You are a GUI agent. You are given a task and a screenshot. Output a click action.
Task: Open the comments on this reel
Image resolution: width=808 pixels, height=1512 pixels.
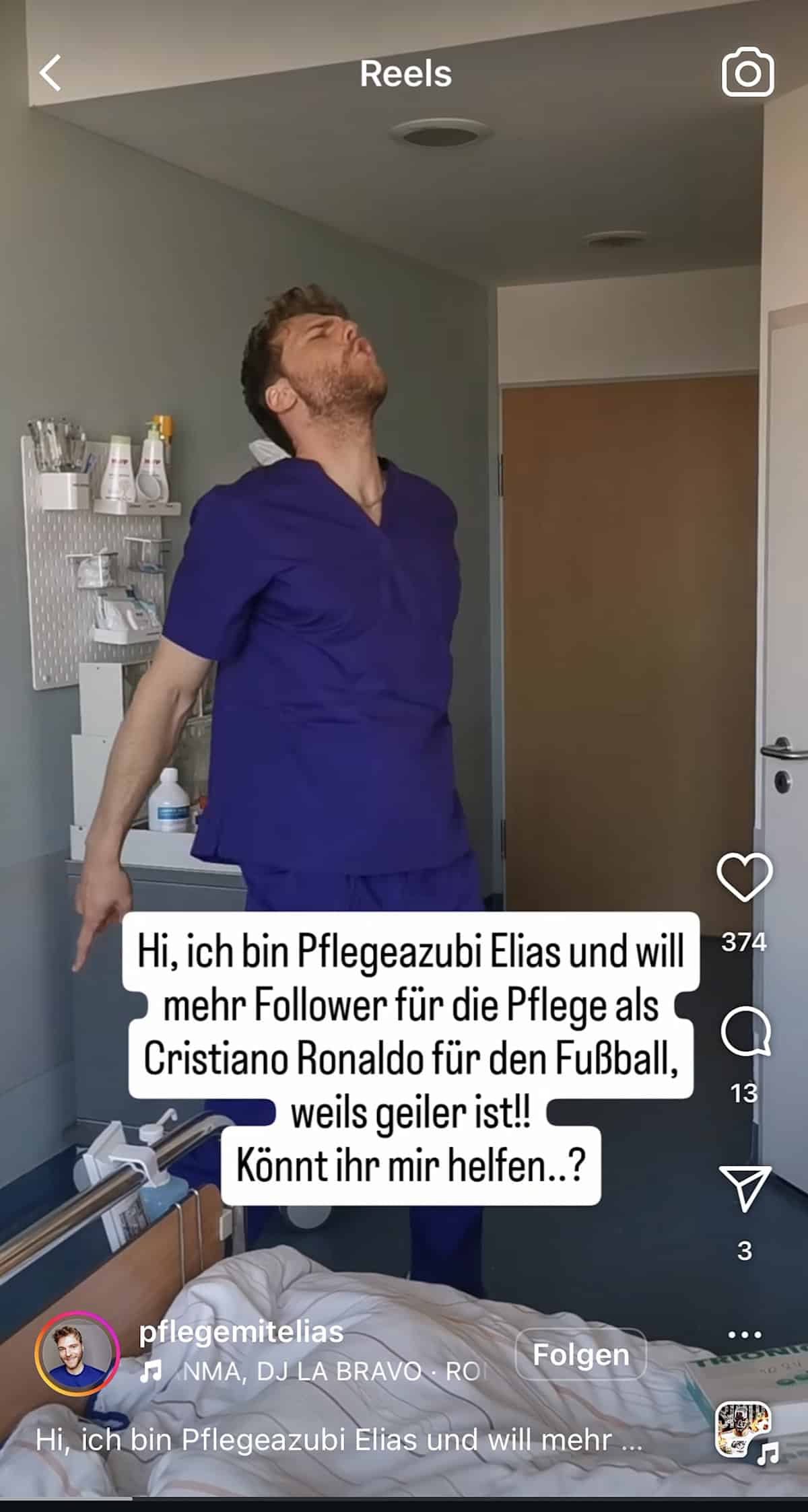745,1031
